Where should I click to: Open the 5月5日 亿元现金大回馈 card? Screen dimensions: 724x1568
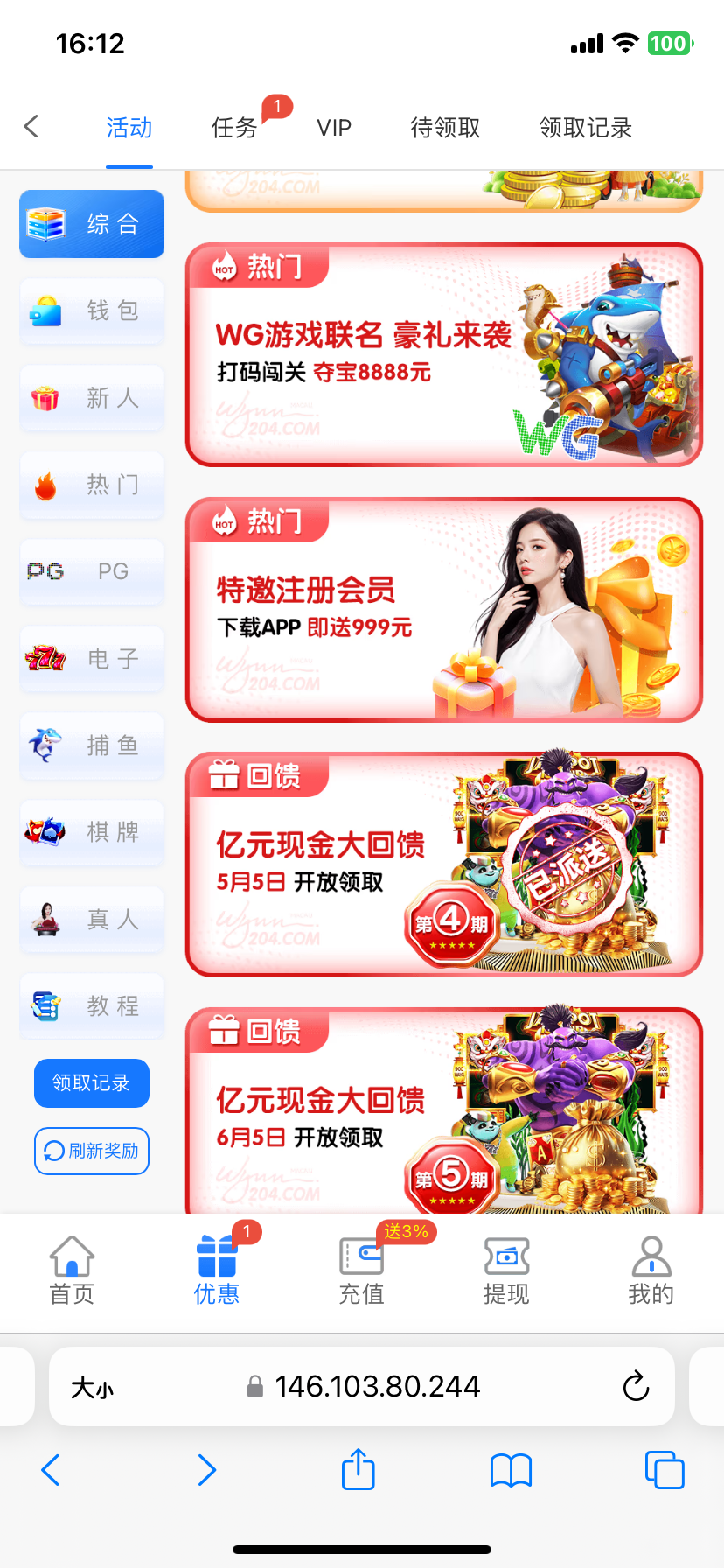[444, 864]
